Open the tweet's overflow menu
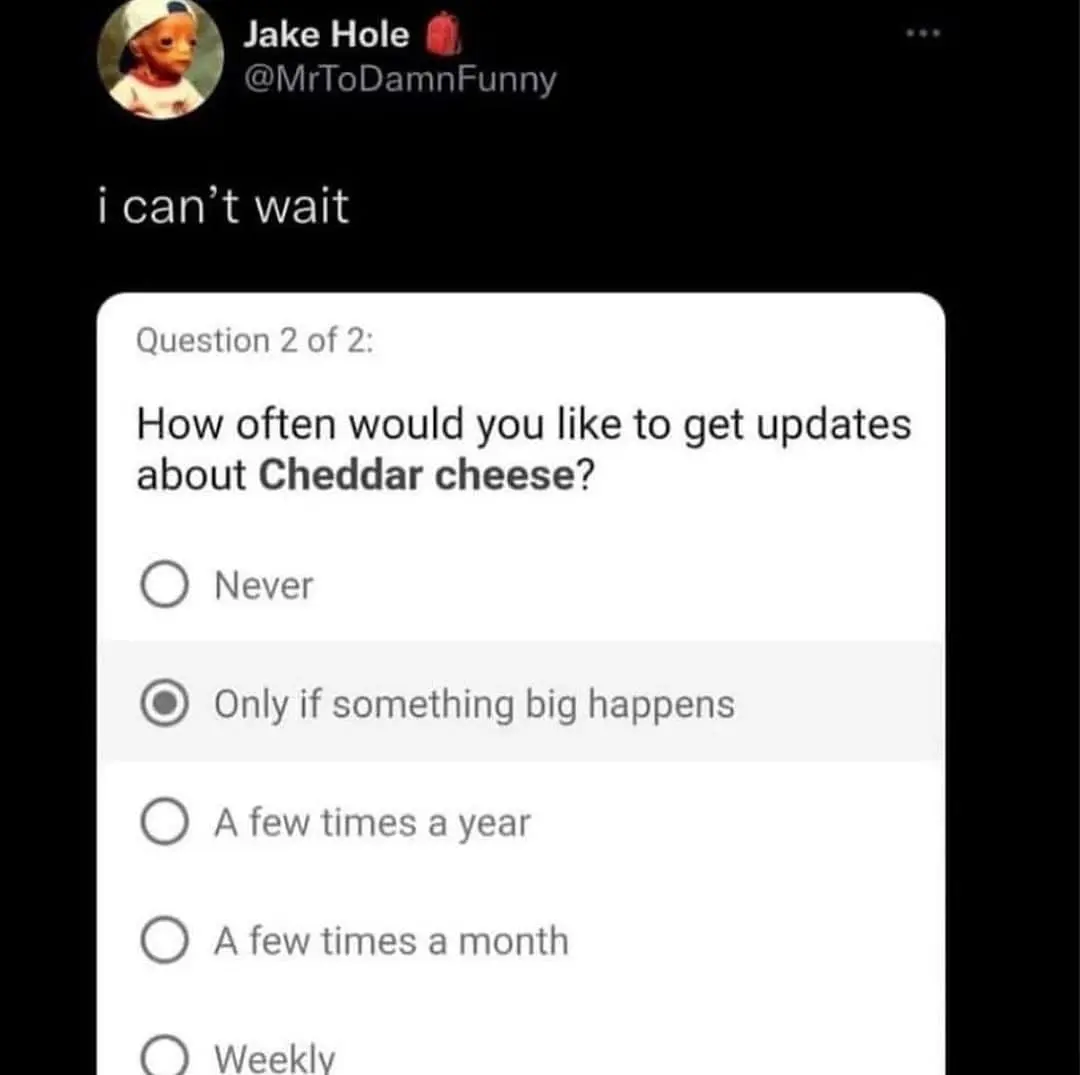Image resolution: width=1080 pixels, height=1075 pixels. pyautogui.click(x=926, y=36)
